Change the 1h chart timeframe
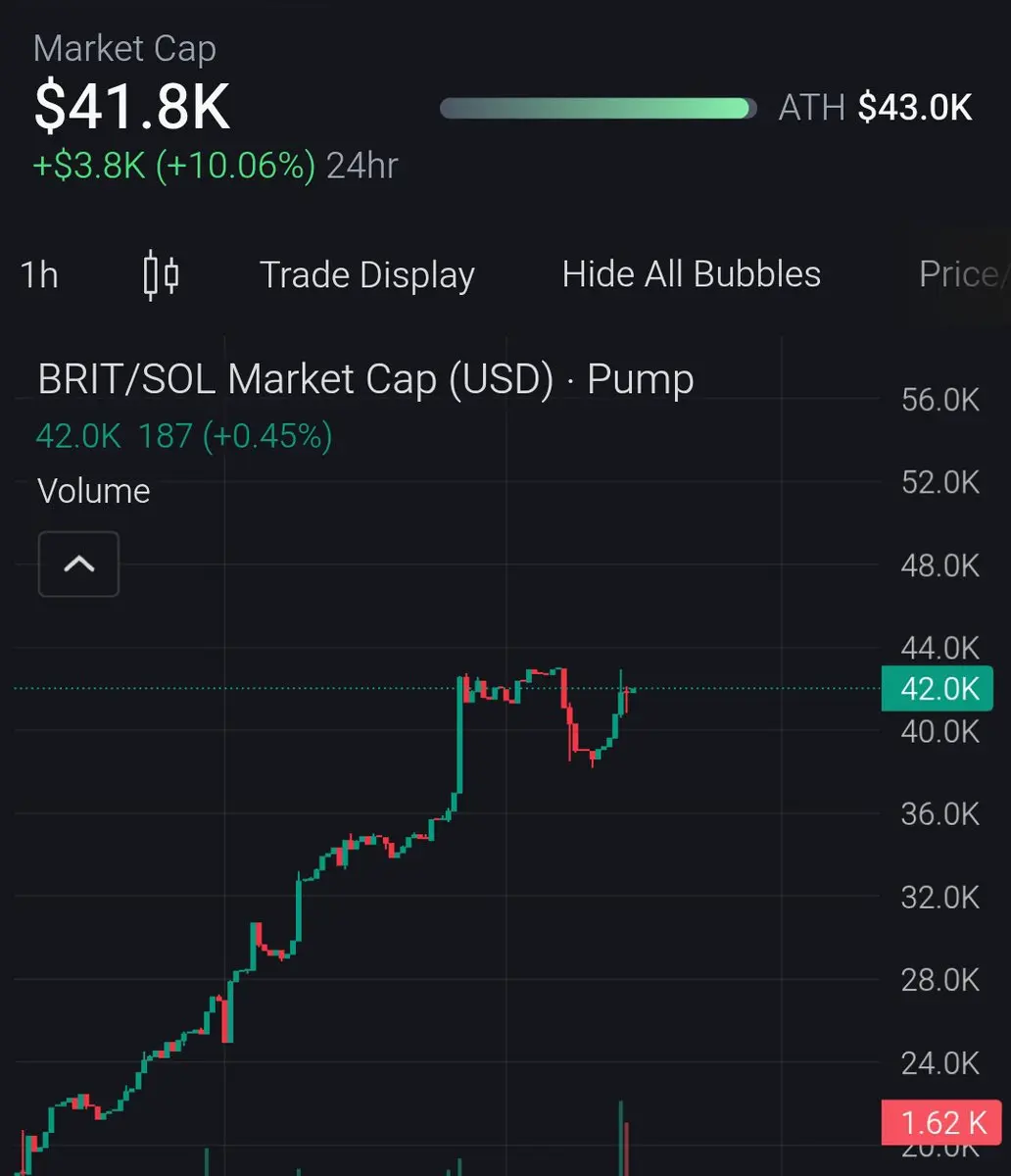The image size is (1011, 1176). (39, 275)
